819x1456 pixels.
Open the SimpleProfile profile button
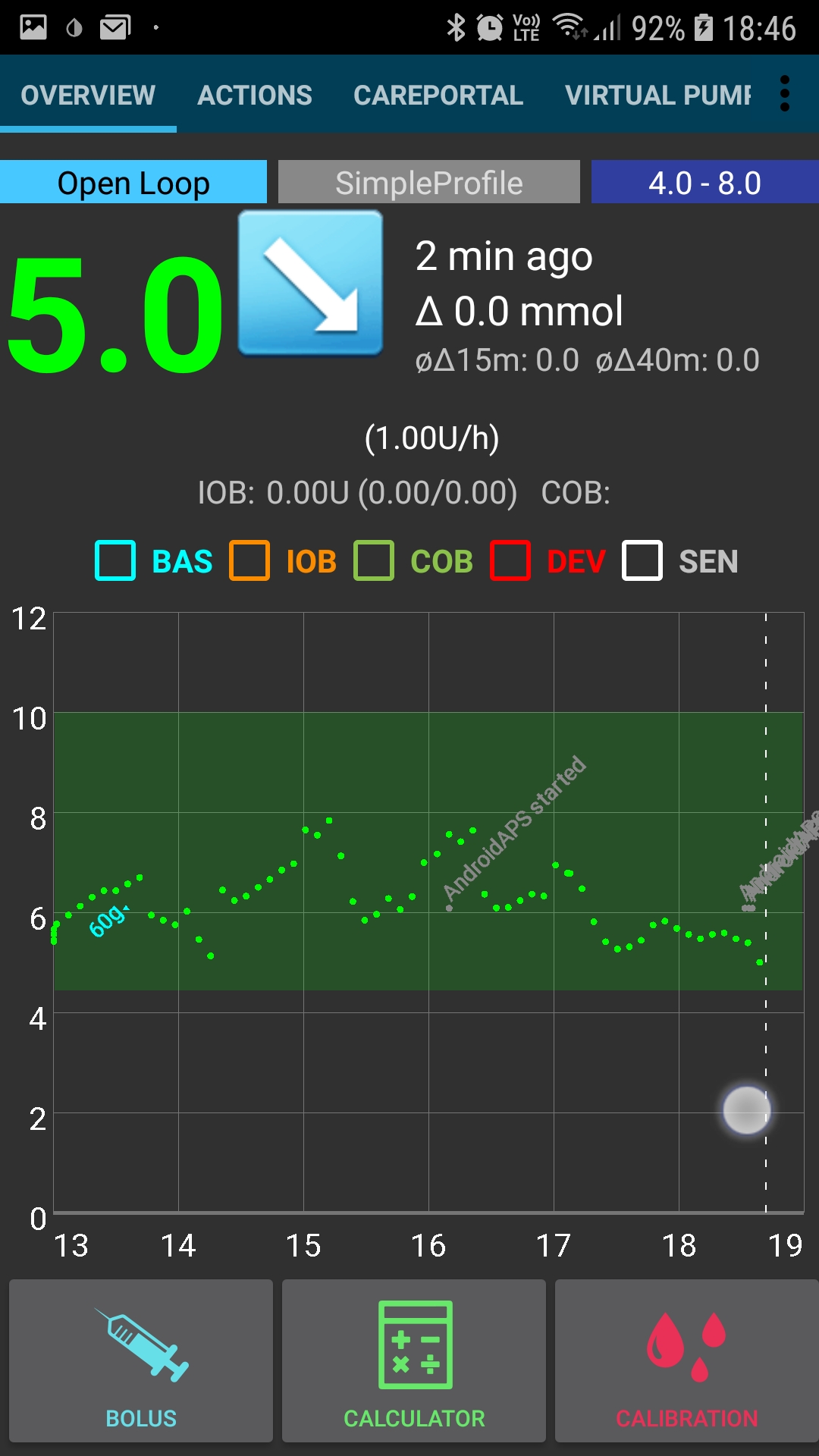tap(429, 183)
